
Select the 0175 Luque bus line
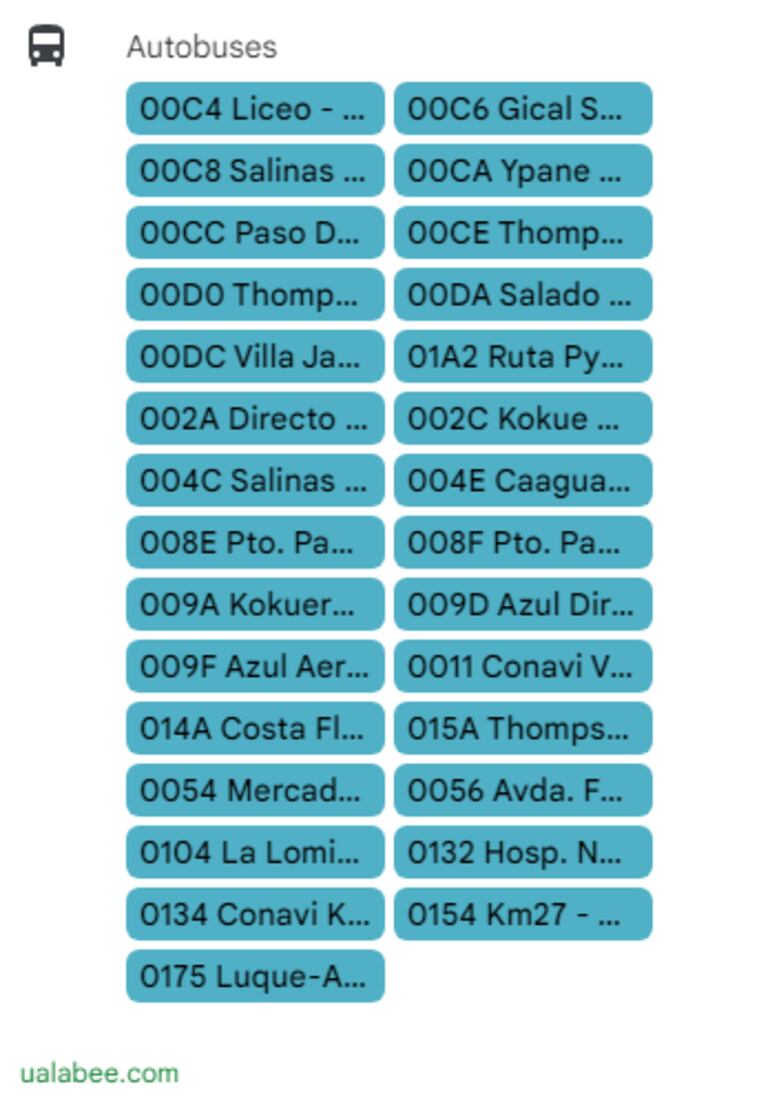point(255,976)
